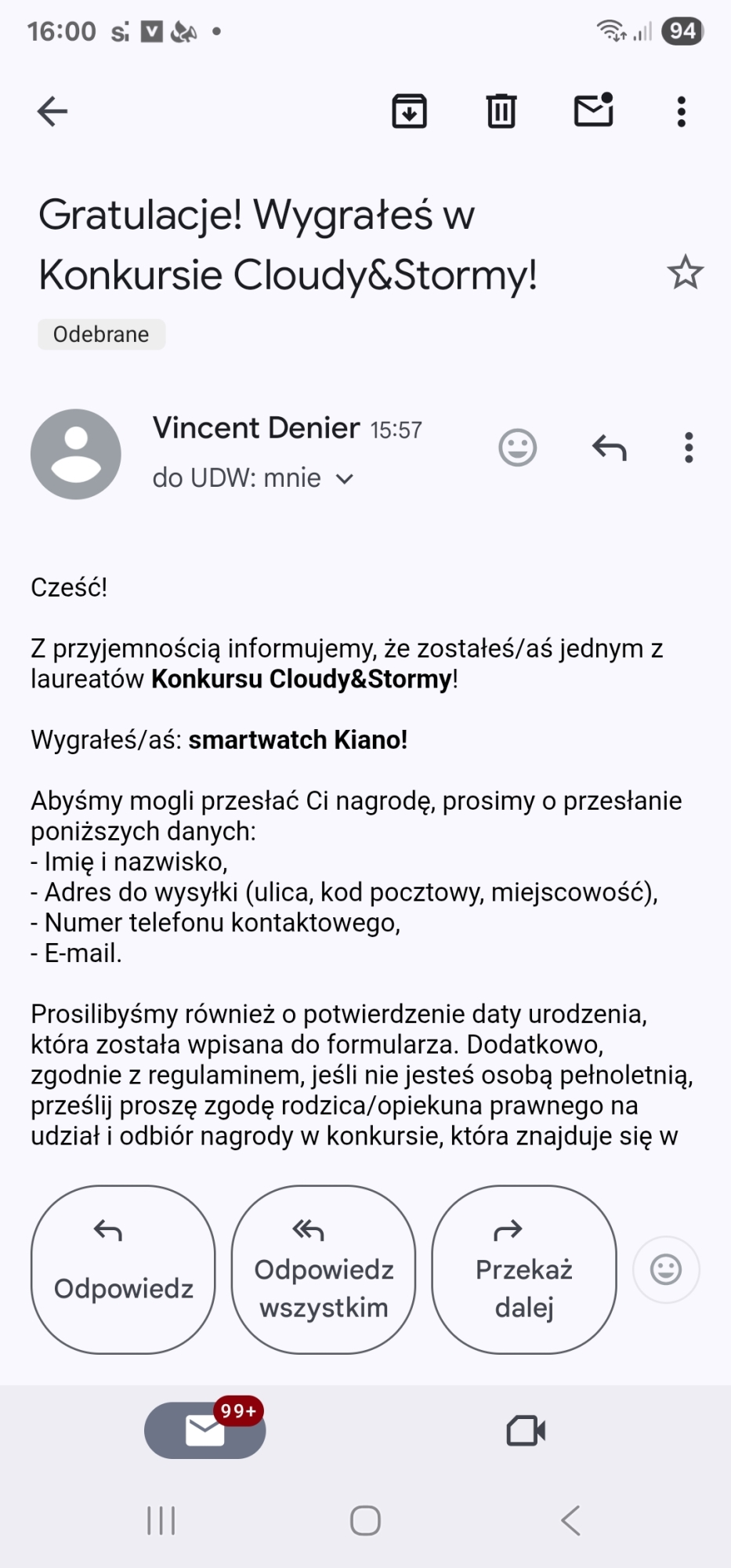Reply using the arrow beside sender name

click(x=610, y=448)
